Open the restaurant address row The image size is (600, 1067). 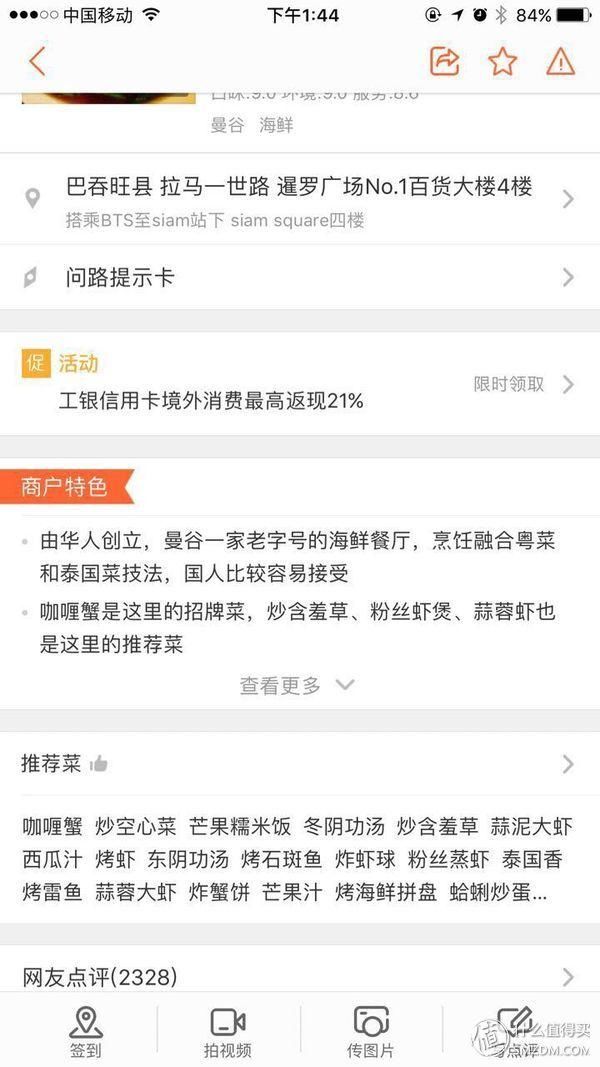coord(300,198)
